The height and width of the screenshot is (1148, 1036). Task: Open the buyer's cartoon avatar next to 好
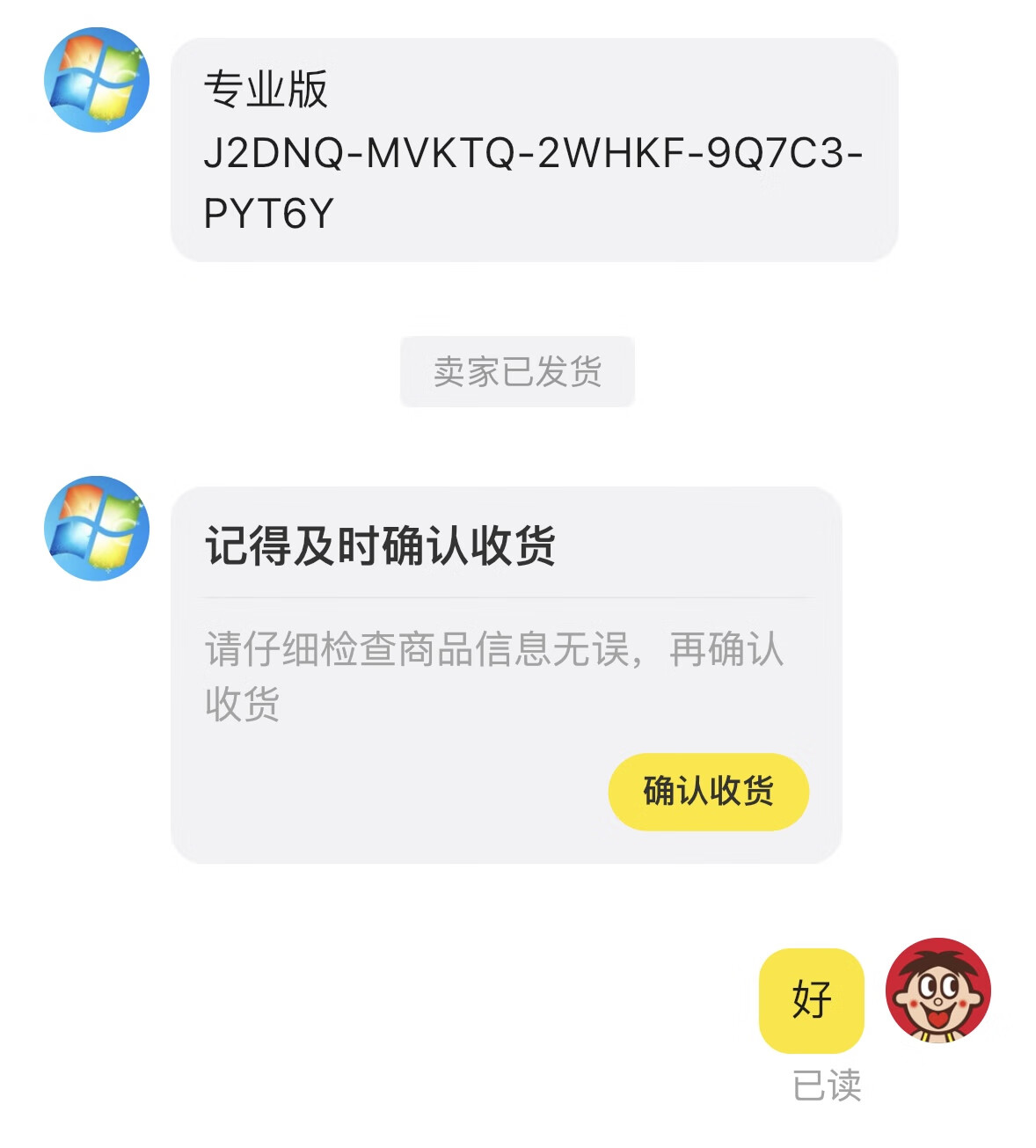(938, 991)
